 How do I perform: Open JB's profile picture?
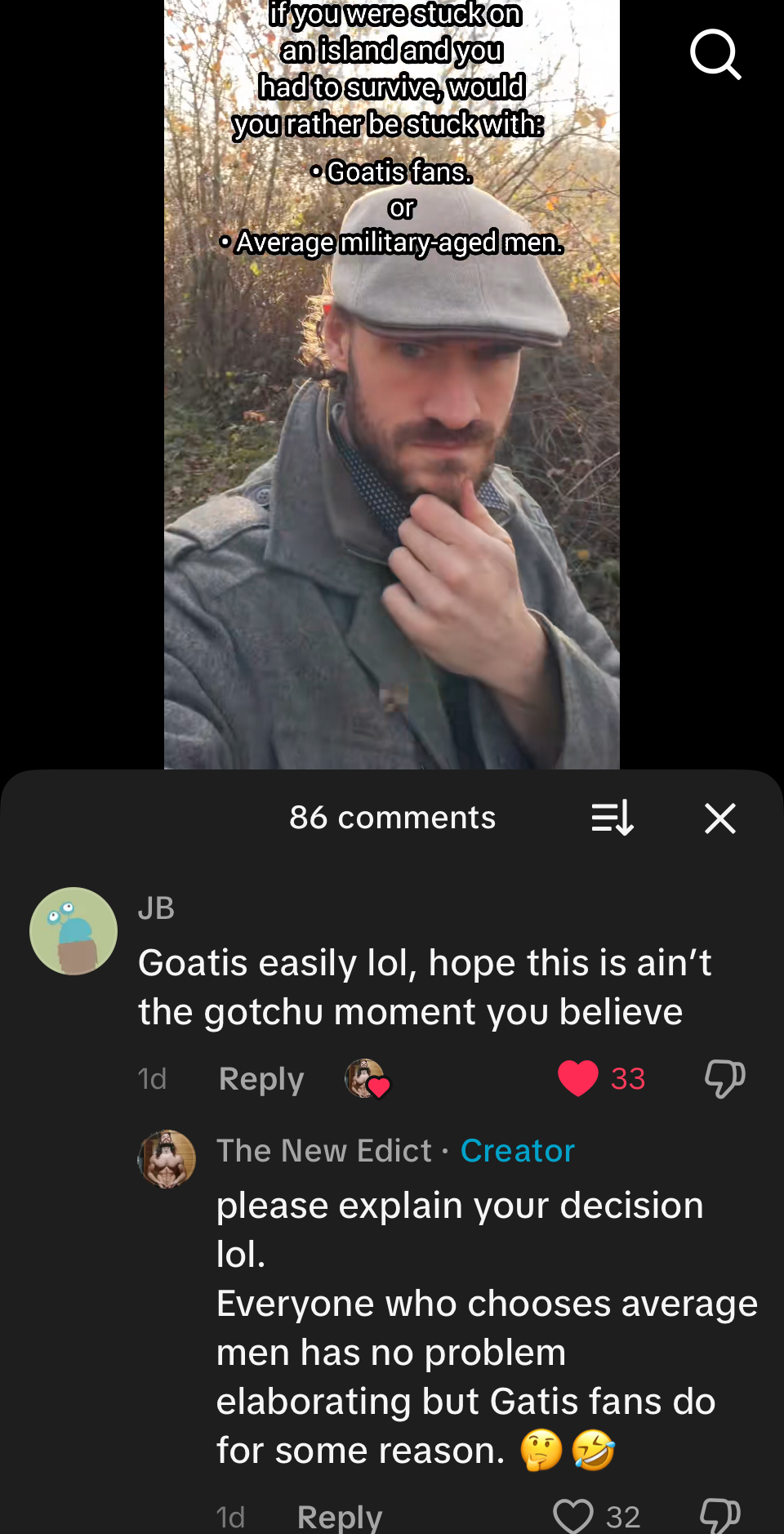click(x=73, y=931)
